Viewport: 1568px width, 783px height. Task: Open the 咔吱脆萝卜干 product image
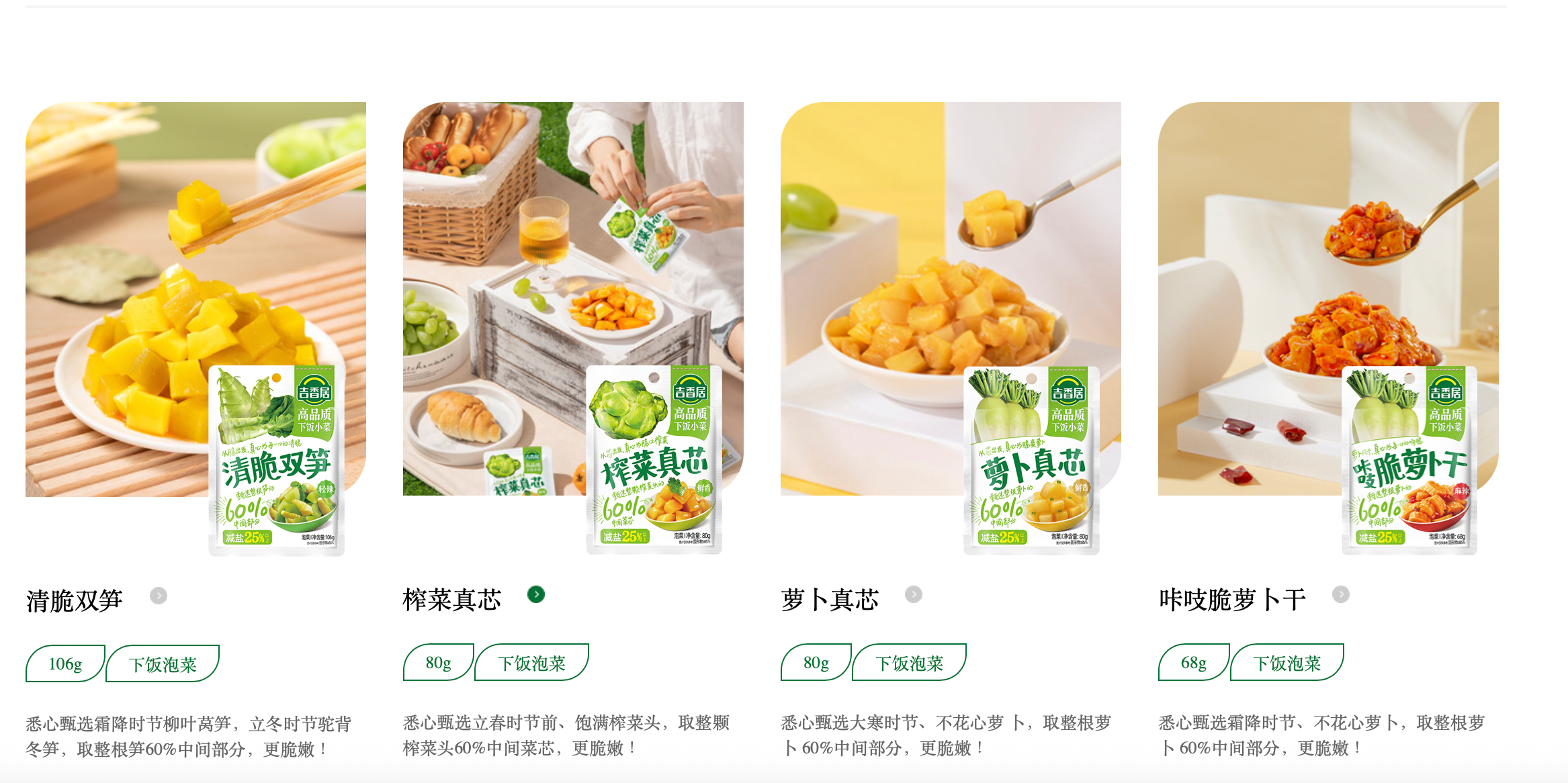[1328, 299]
